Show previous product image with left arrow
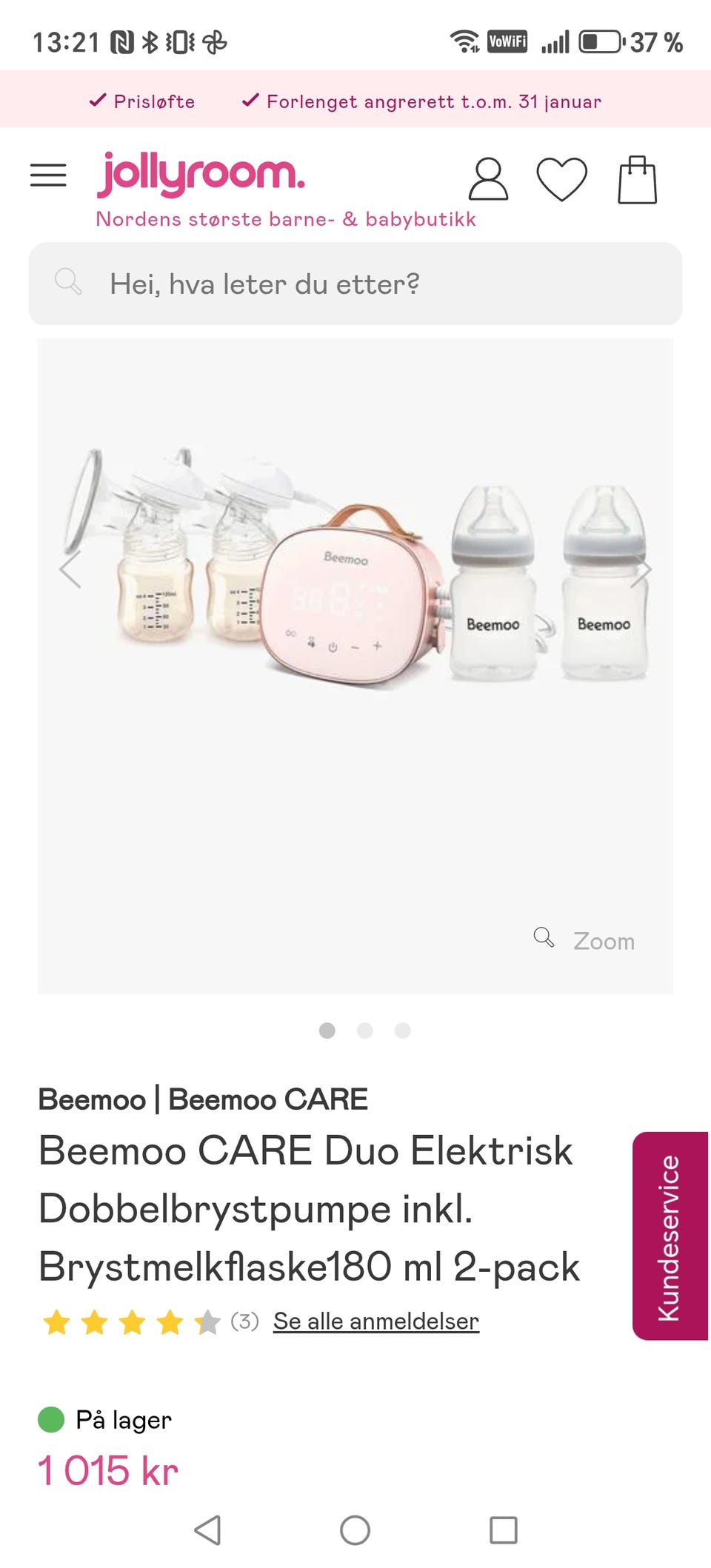711x1568 pixels. [x=70, y=569]
